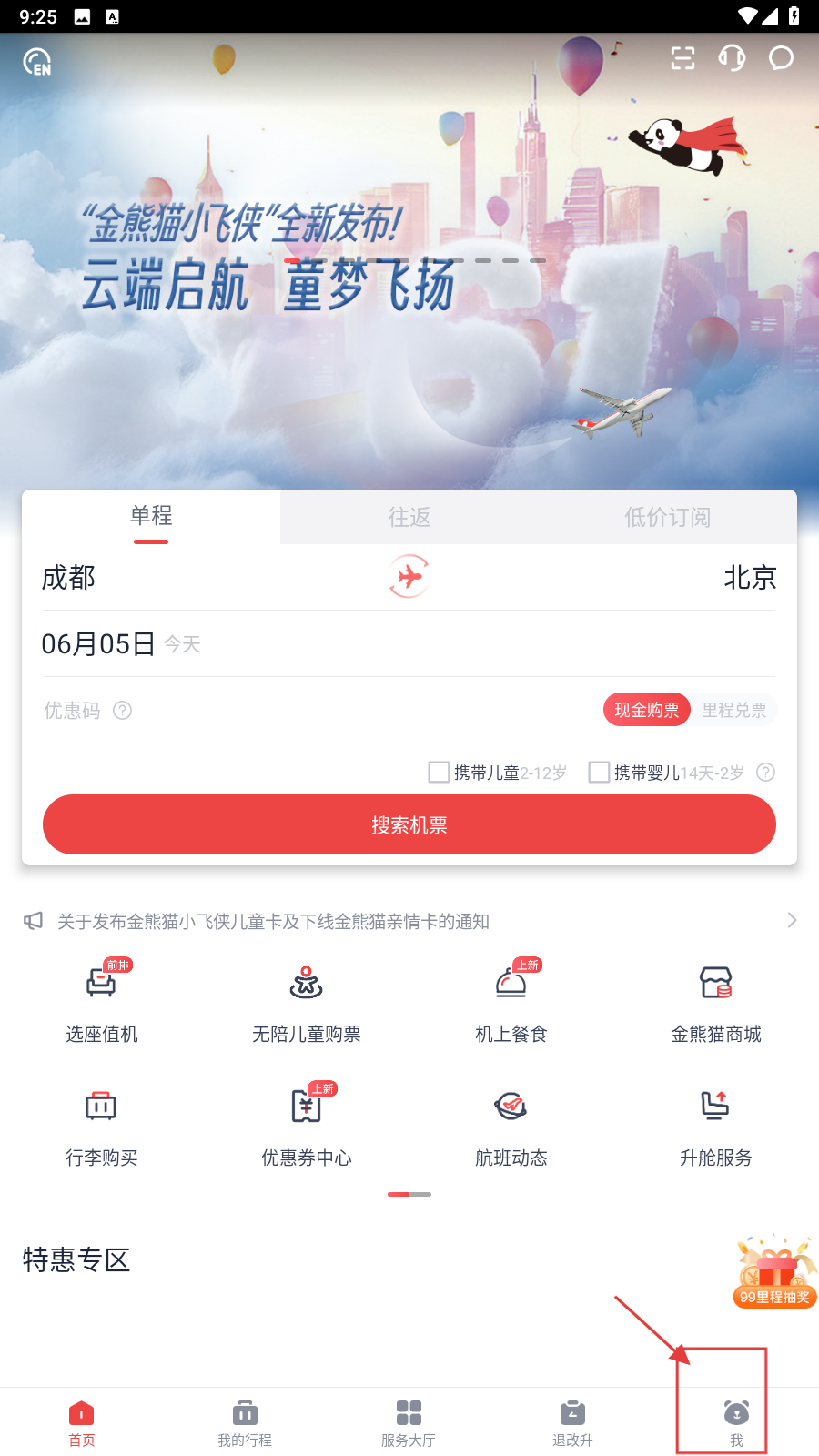The width and height of the screenshot is (819, 1456).
Task: Swap departure and destination cities
Action: (409, 576)
